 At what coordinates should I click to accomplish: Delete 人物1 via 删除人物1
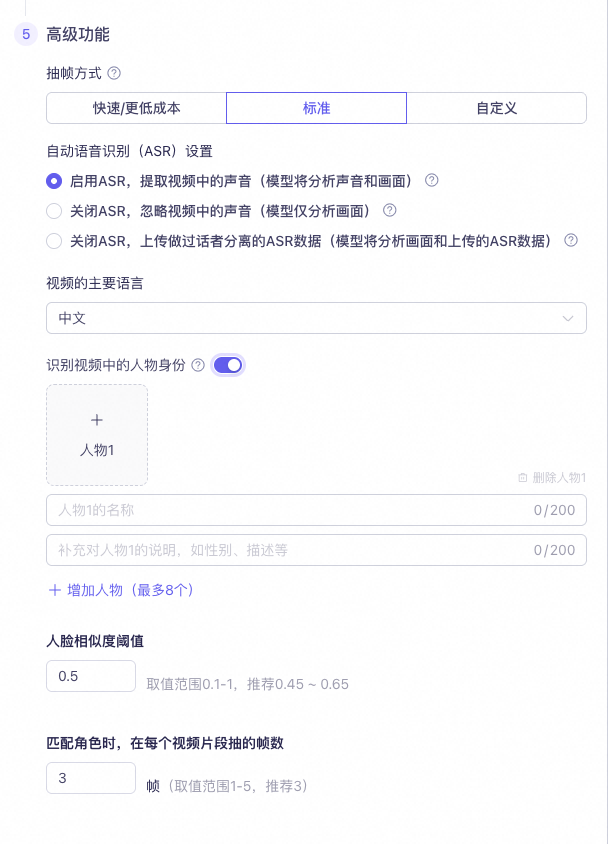tap(552, 478)
